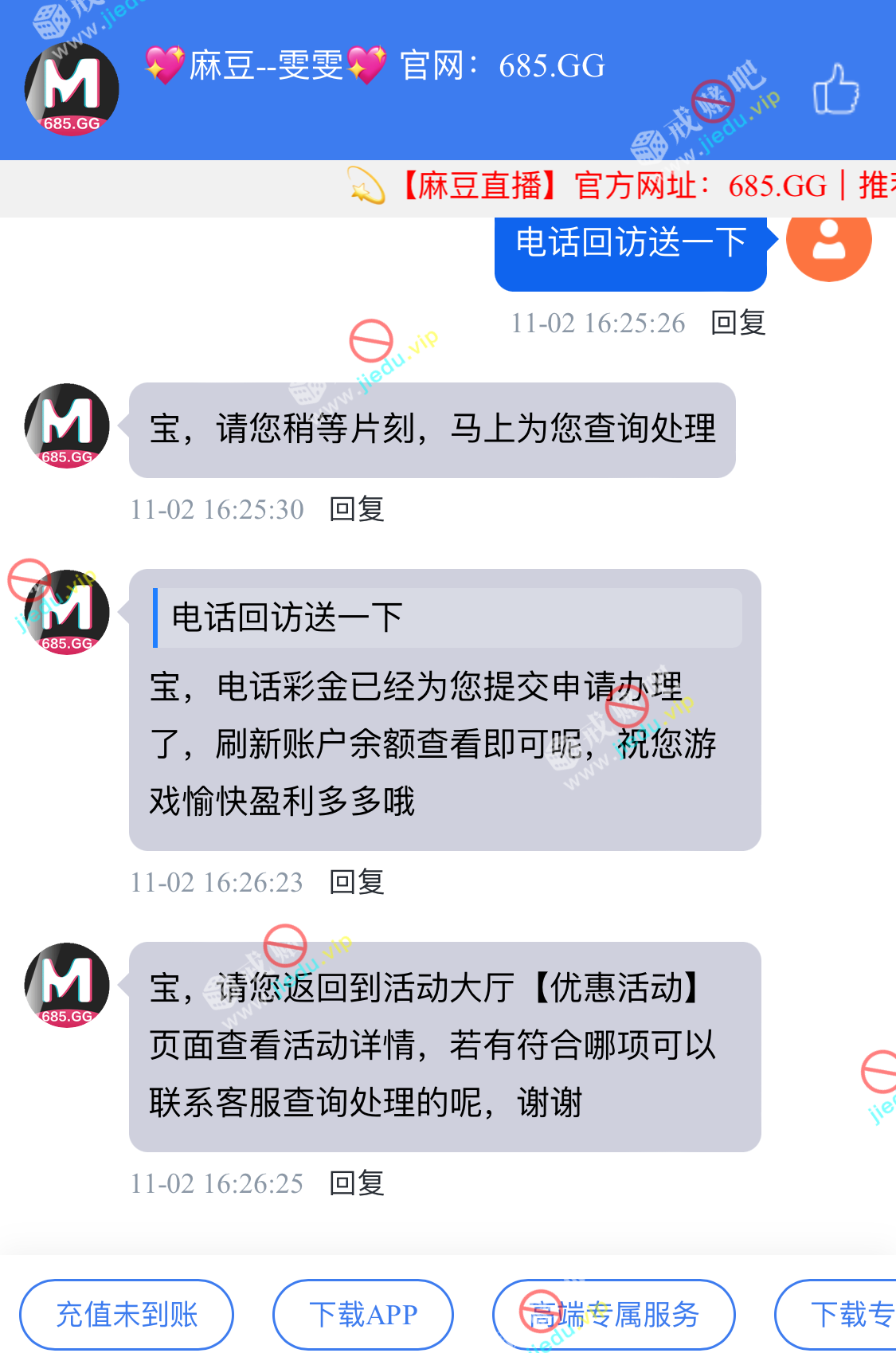Tap the thumbs-up icon in header
Image resolution: width=896 pixels, height=1353 pixels.
pos(835,89)
